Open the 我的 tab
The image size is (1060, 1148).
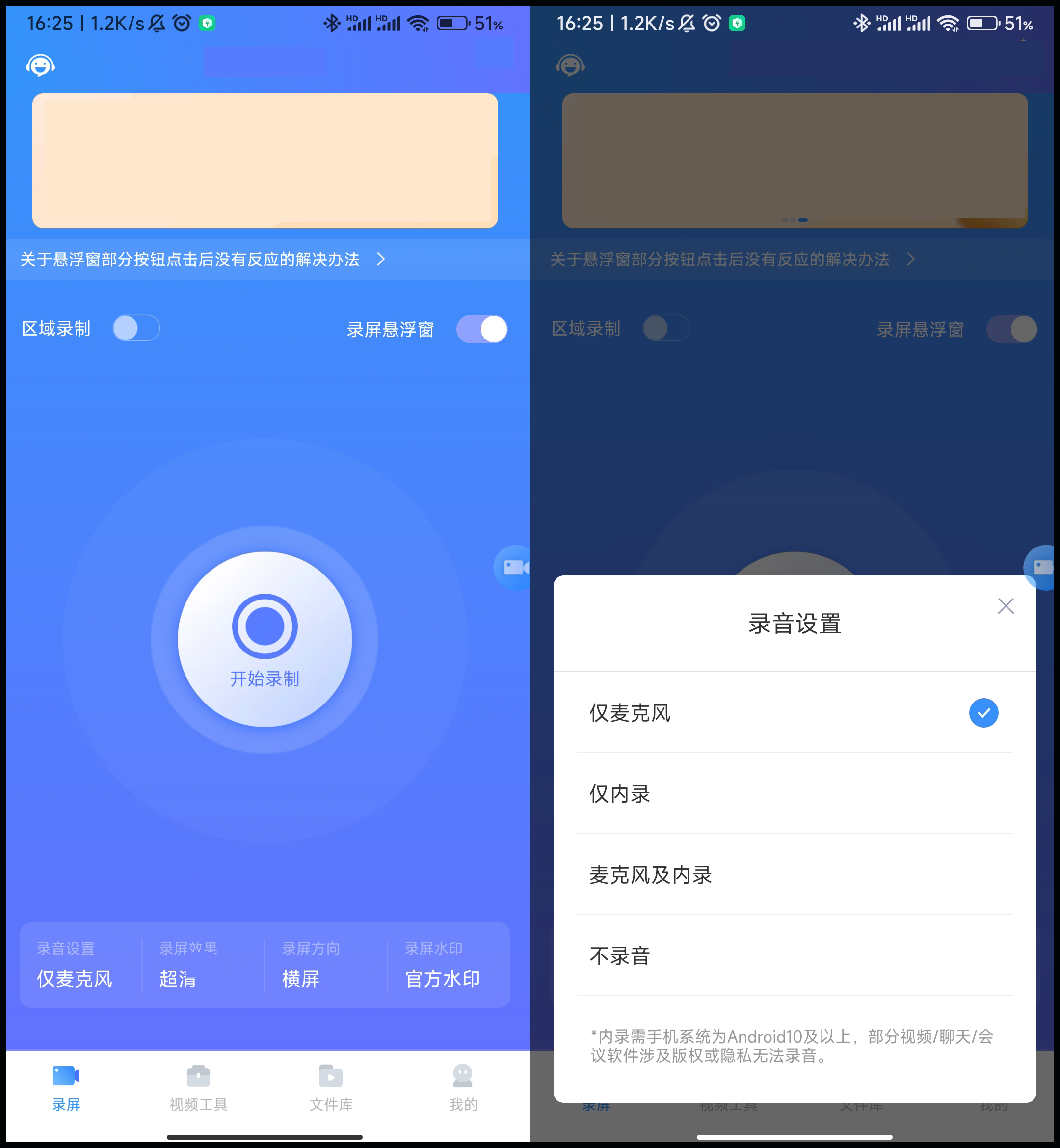point(463,1088)
